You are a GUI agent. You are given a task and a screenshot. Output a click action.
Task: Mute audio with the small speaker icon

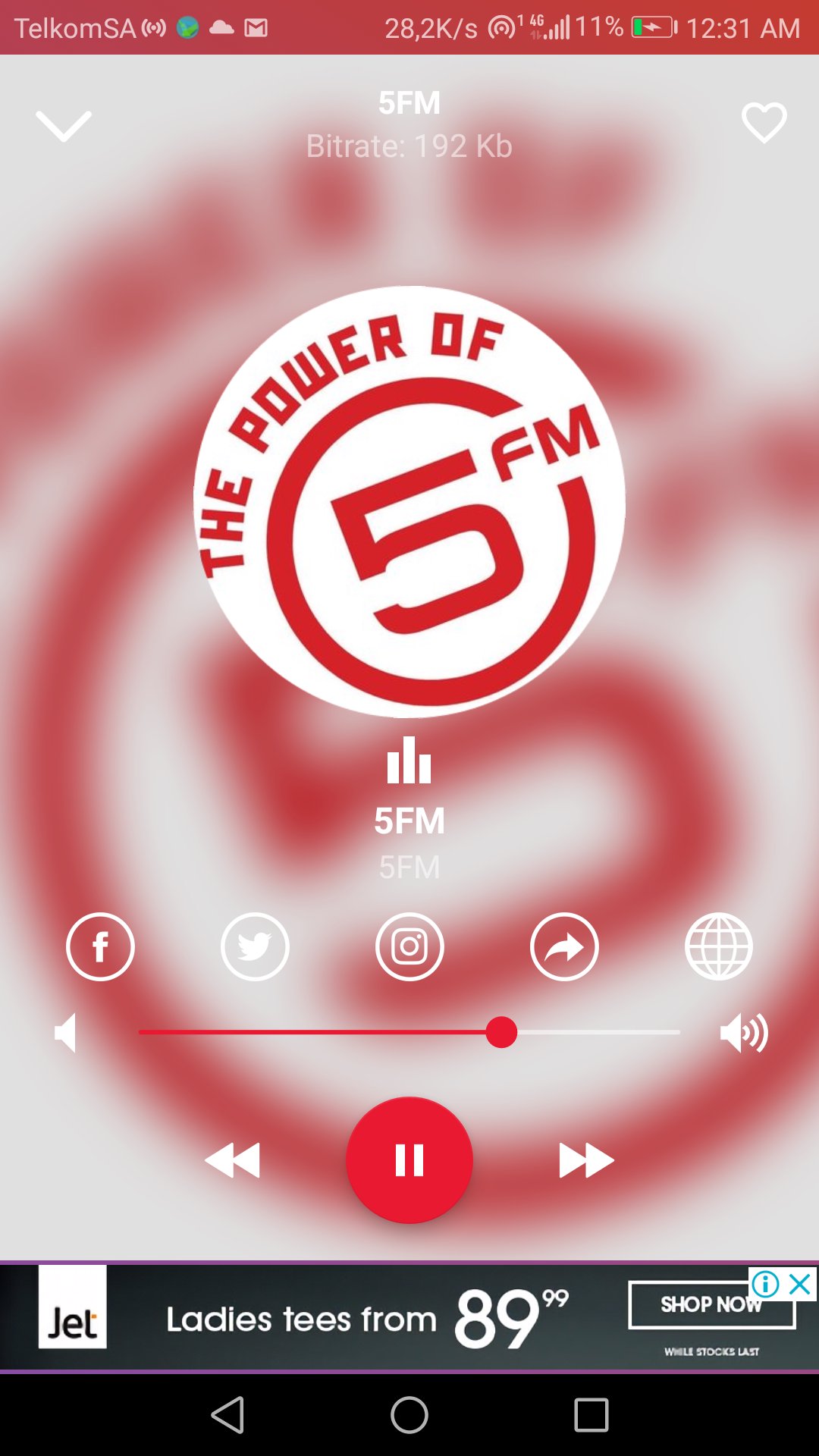click(x=67, y=1031)
